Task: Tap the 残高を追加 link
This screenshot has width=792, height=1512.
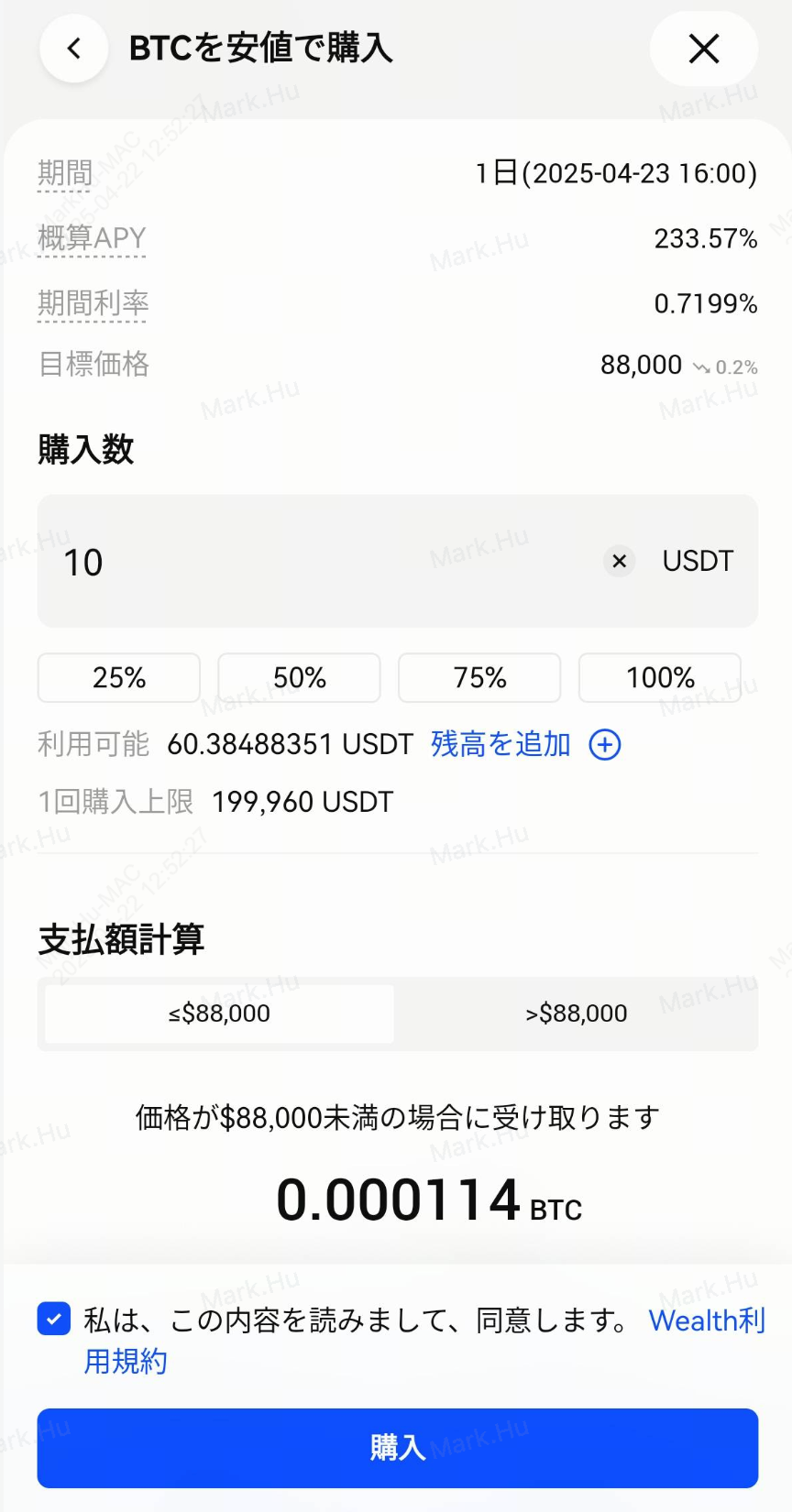Action: coord(501,744)
